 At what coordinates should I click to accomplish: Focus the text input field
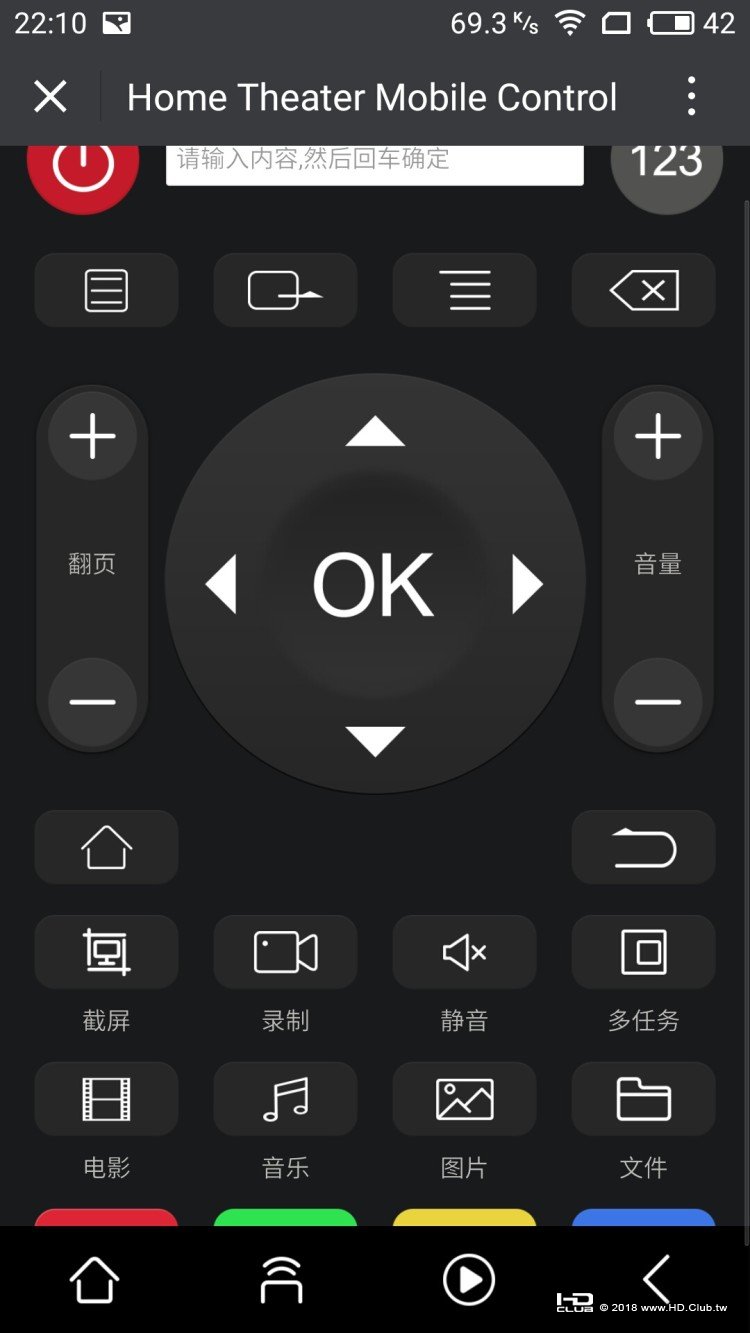374,164
